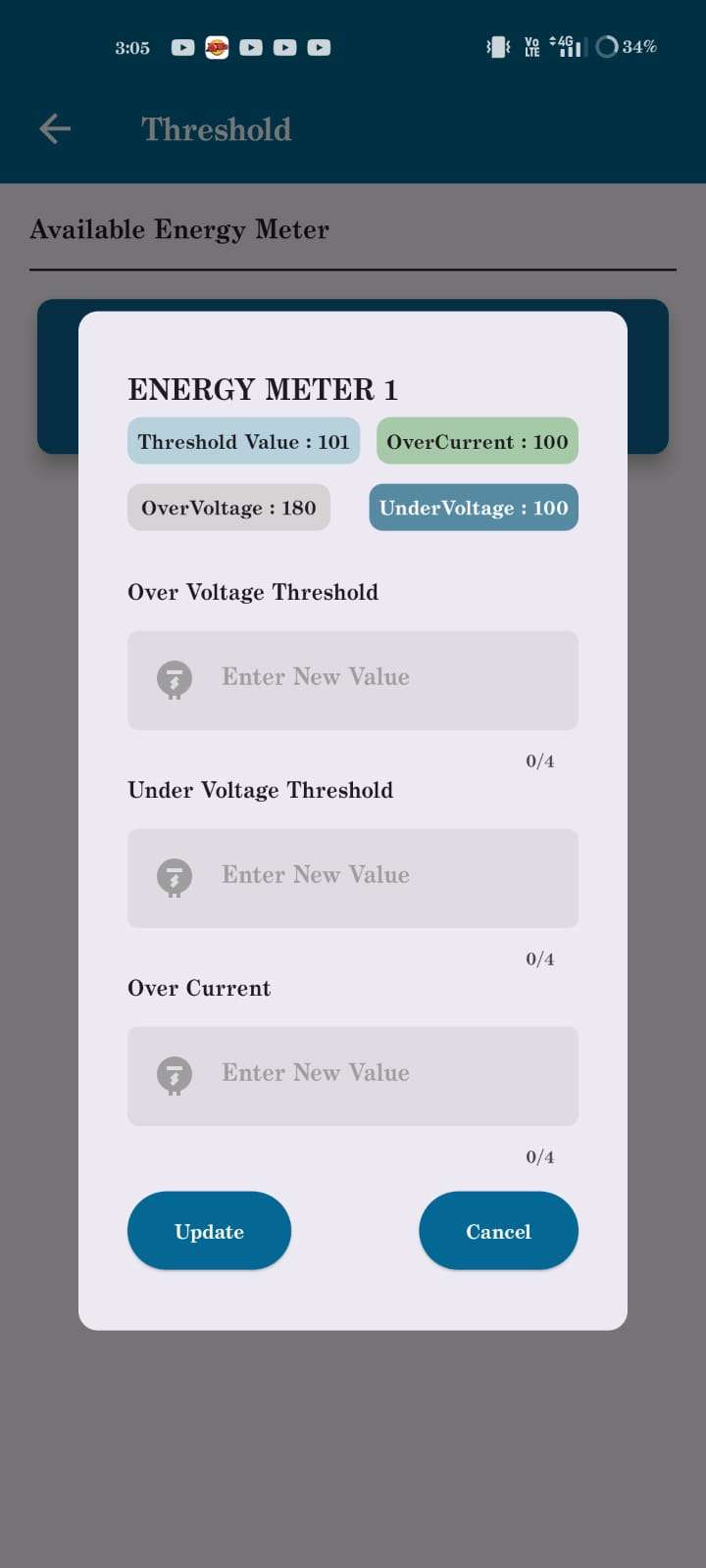Go back using the header arrow
This screenshot has height=1568, width=706.
tap(55, 128)
